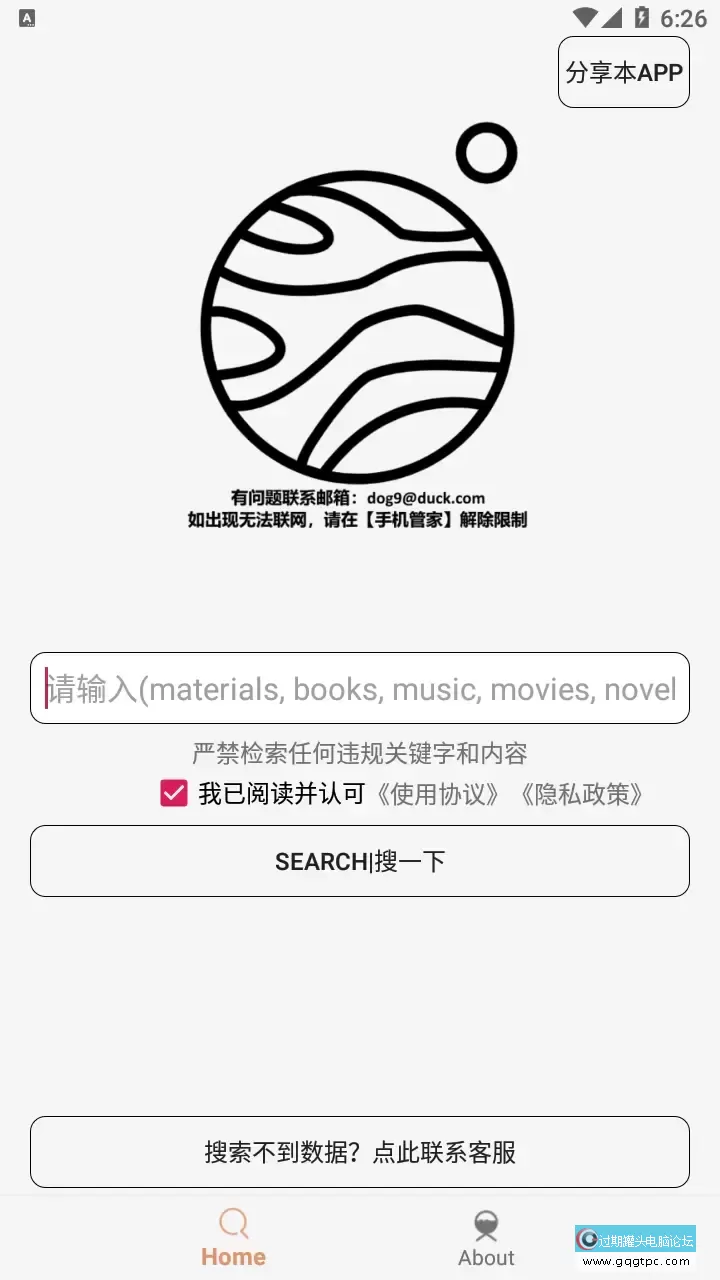This screenshot has height=1280, width=720.
Task: Uncheck the 我已阅读并认可 agreement checkbox
Action: [174, 793]
